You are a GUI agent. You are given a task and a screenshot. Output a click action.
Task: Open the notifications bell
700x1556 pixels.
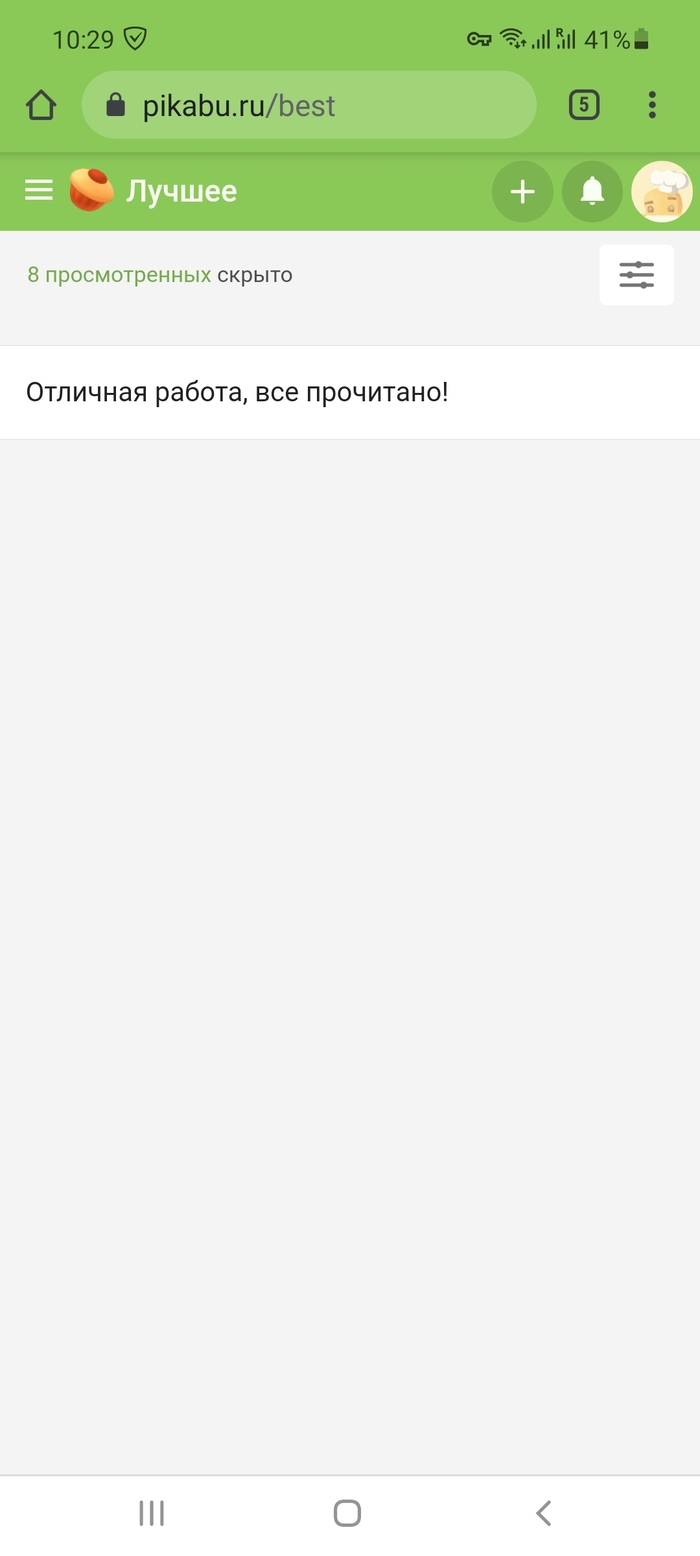[592, 191]
